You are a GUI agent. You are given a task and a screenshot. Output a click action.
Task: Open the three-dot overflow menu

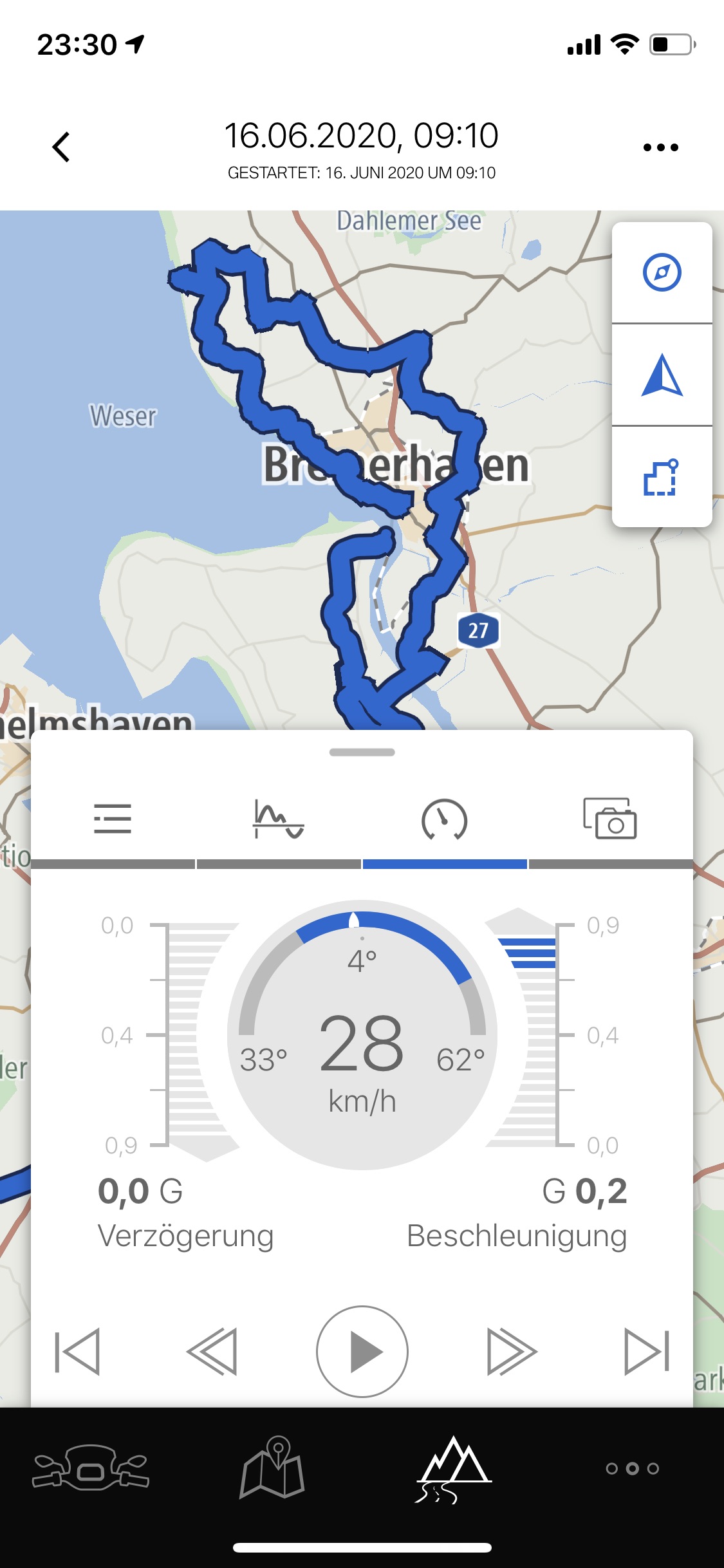point(660,147)
